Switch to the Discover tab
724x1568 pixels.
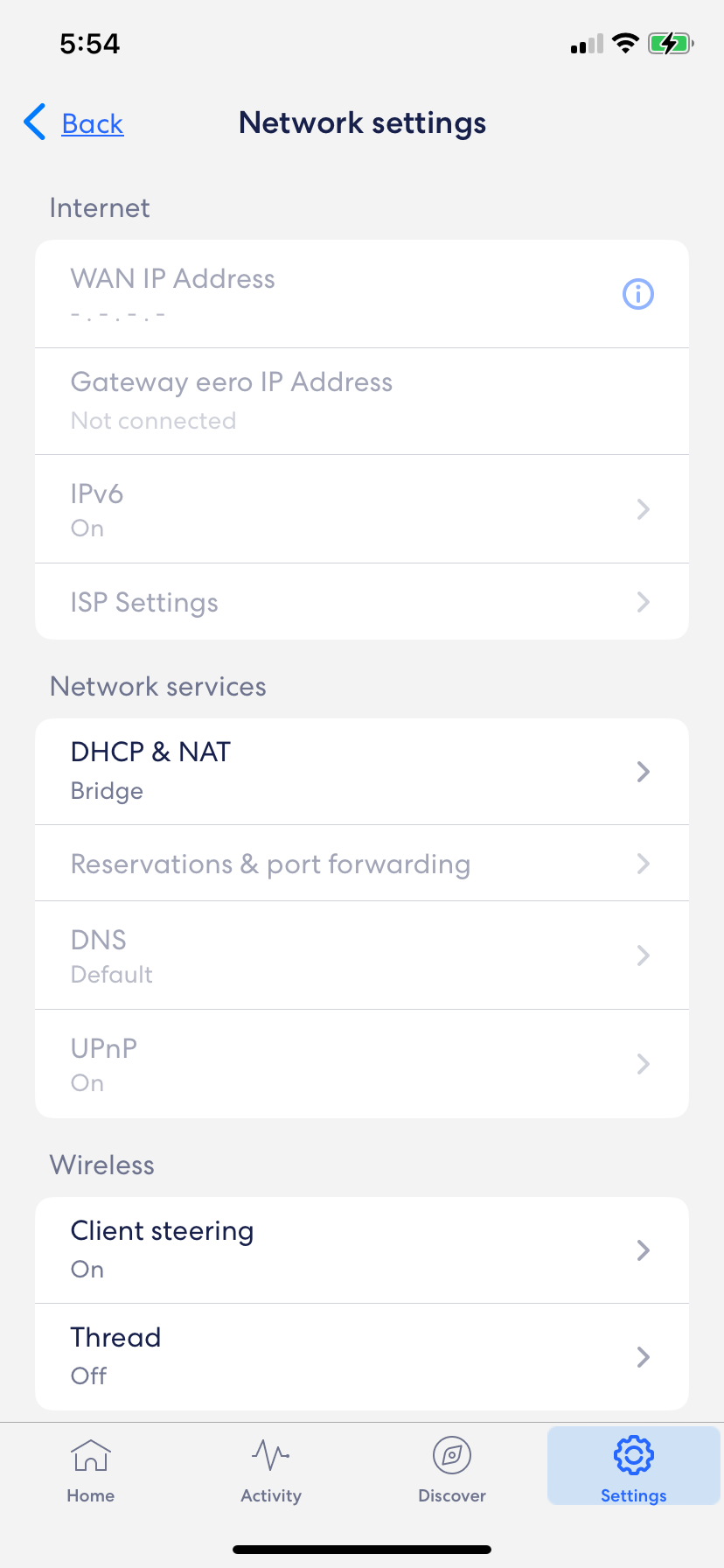452,1470
